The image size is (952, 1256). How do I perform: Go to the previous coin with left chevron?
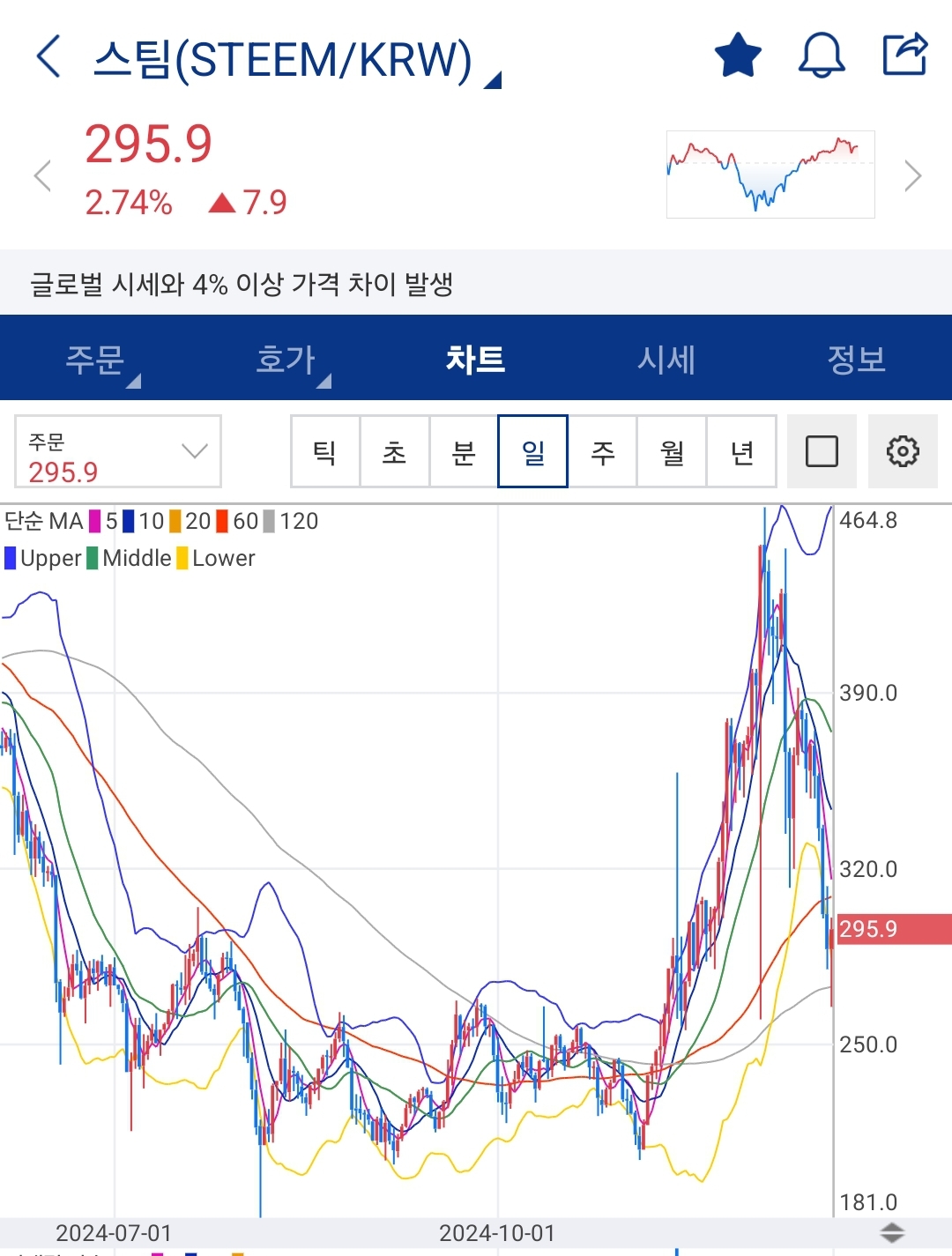click(42, 175)
